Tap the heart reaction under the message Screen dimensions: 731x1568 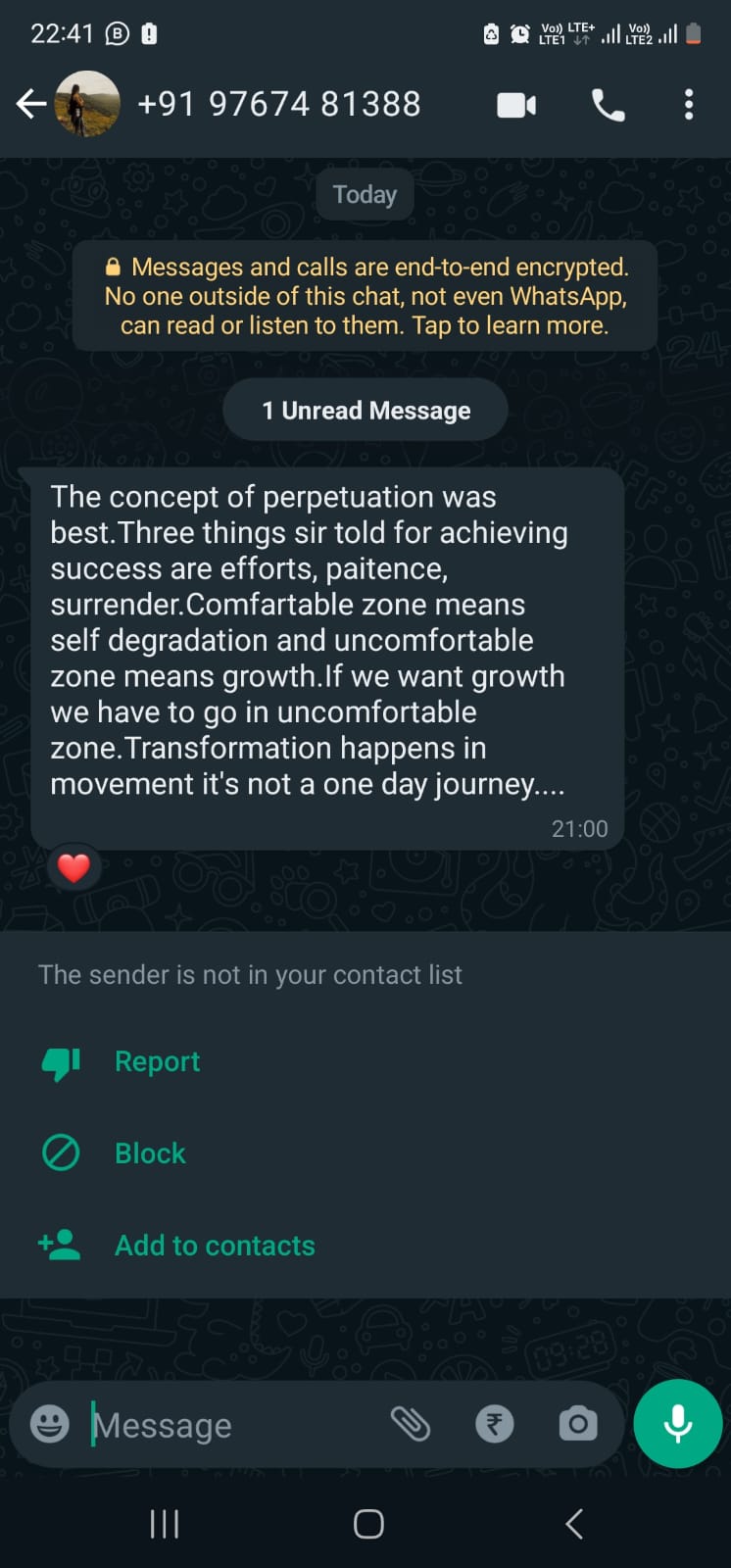[x=74, y=866]
